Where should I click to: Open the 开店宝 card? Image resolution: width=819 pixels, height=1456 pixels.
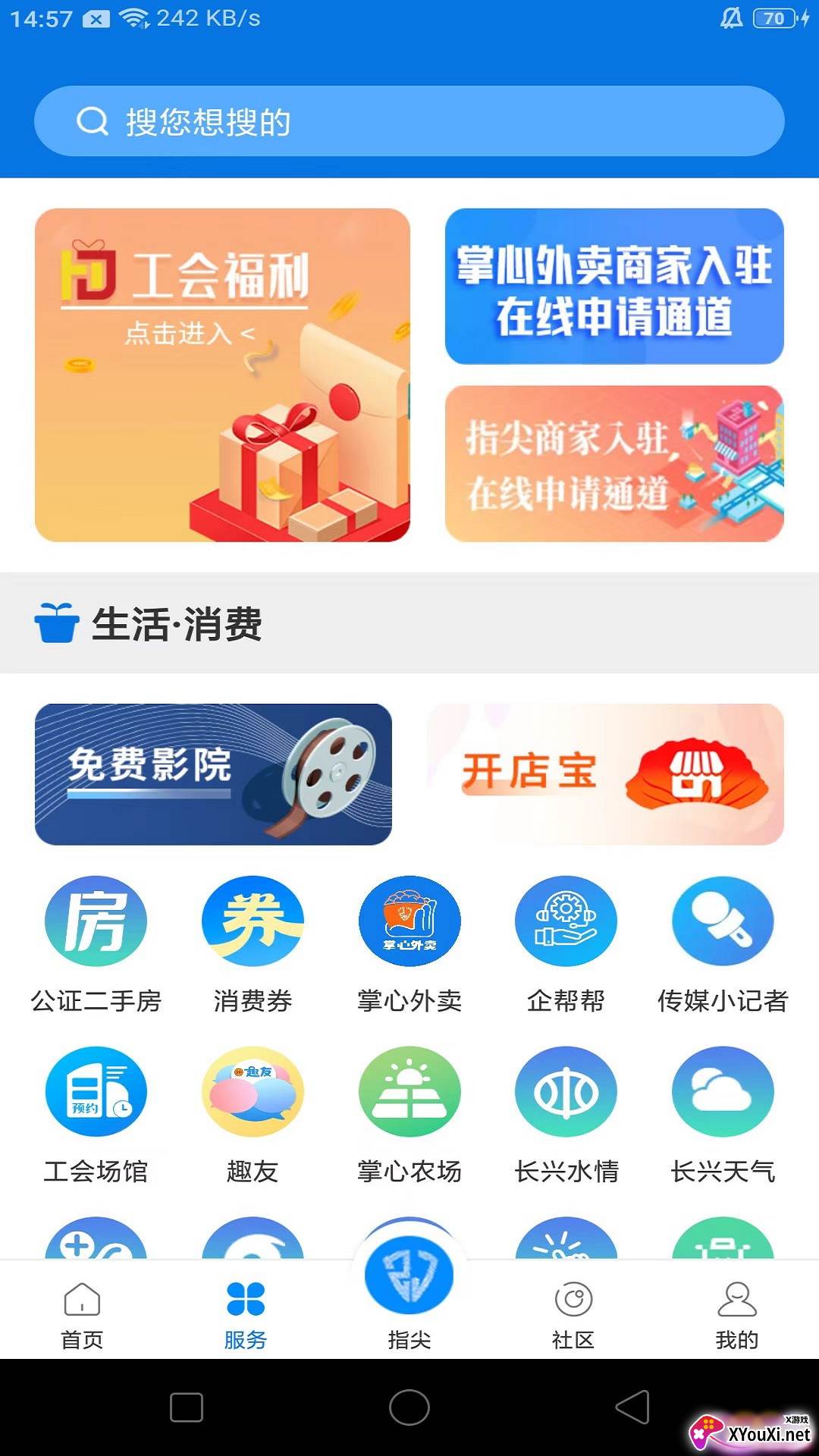coord(605,774)
